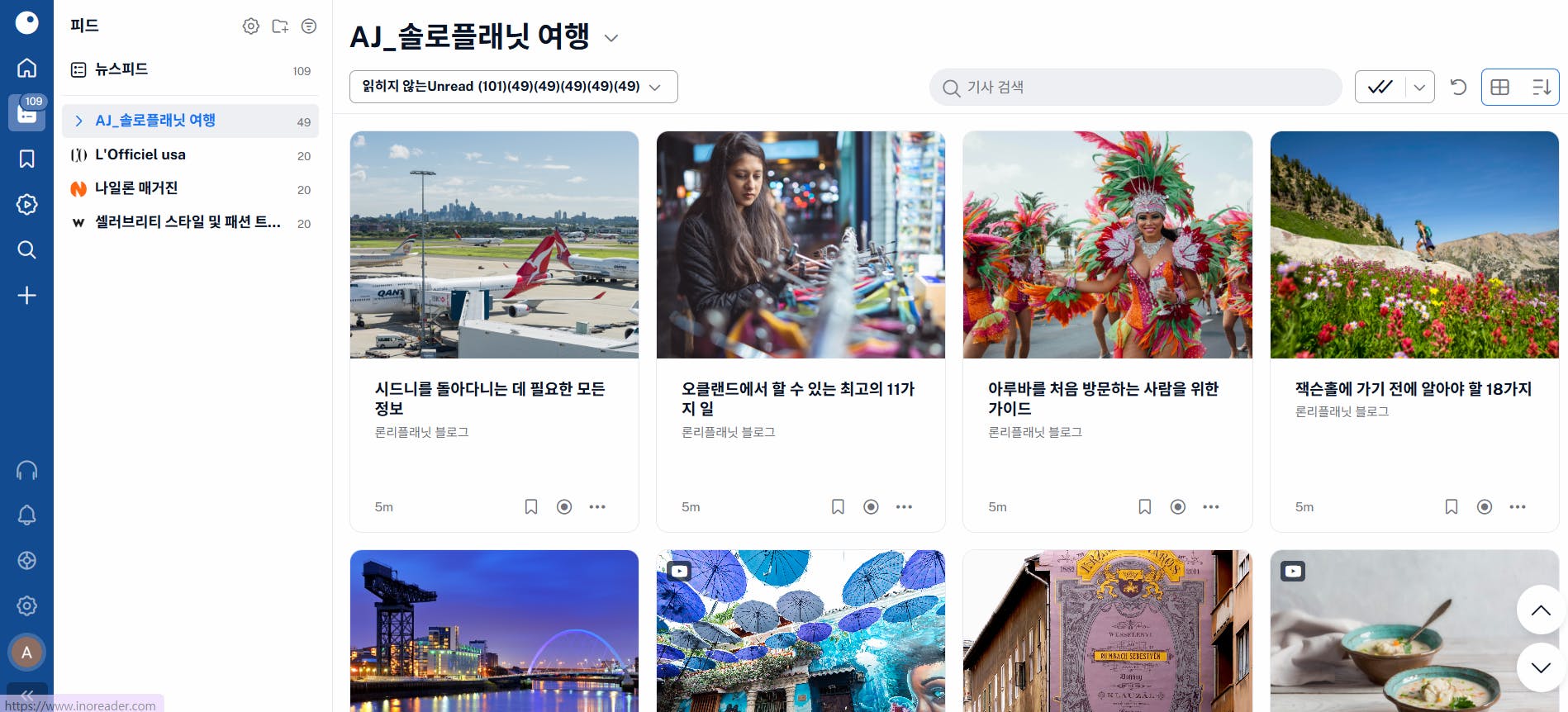Refresh the article list
The image size is (1568, 712).
[x=1458, y=87]
